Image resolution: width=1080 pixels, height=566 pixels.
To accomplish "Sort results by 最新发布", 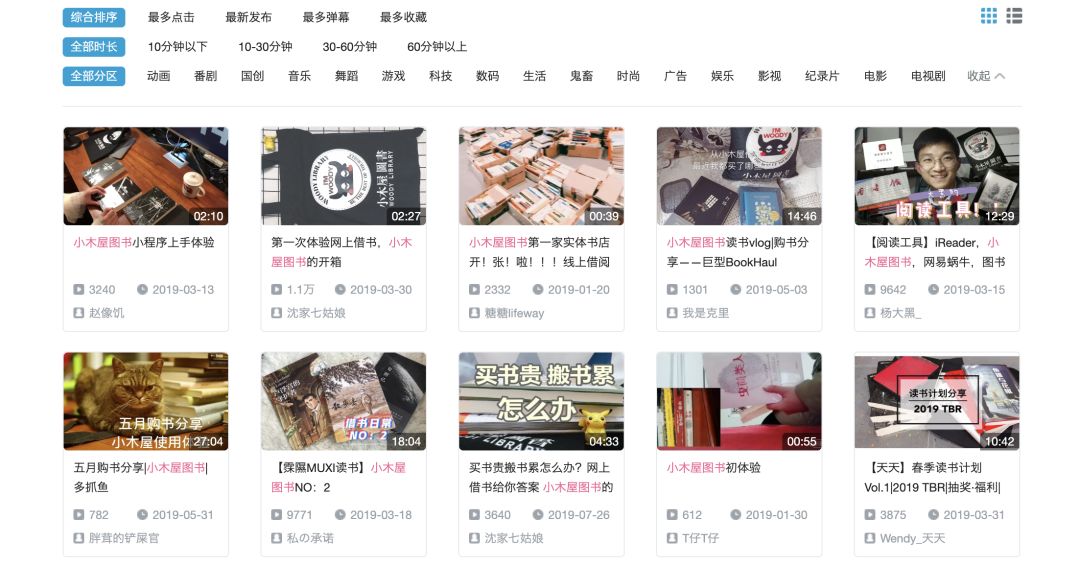I will tap(248, 17).
